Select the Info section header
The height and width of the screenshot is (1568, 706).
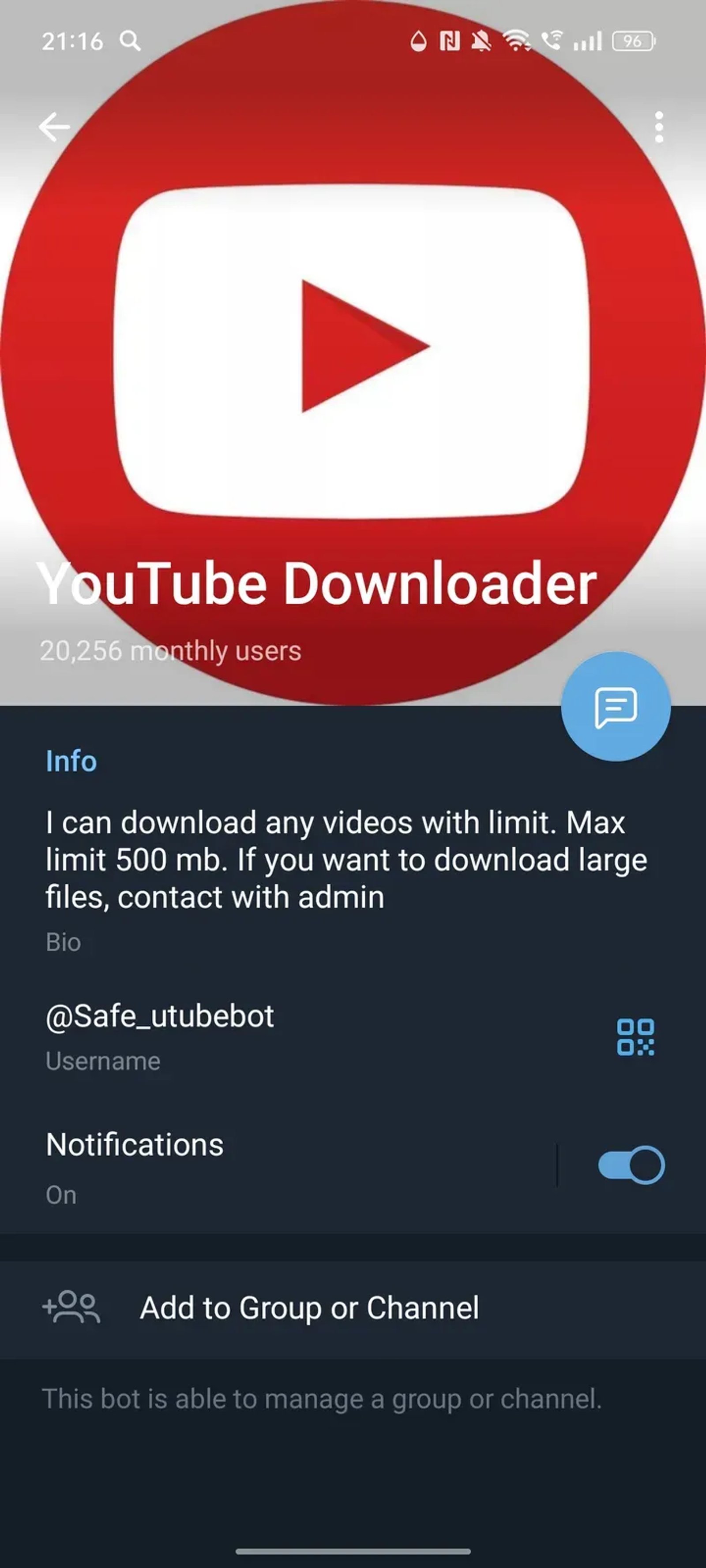point(71,760)
